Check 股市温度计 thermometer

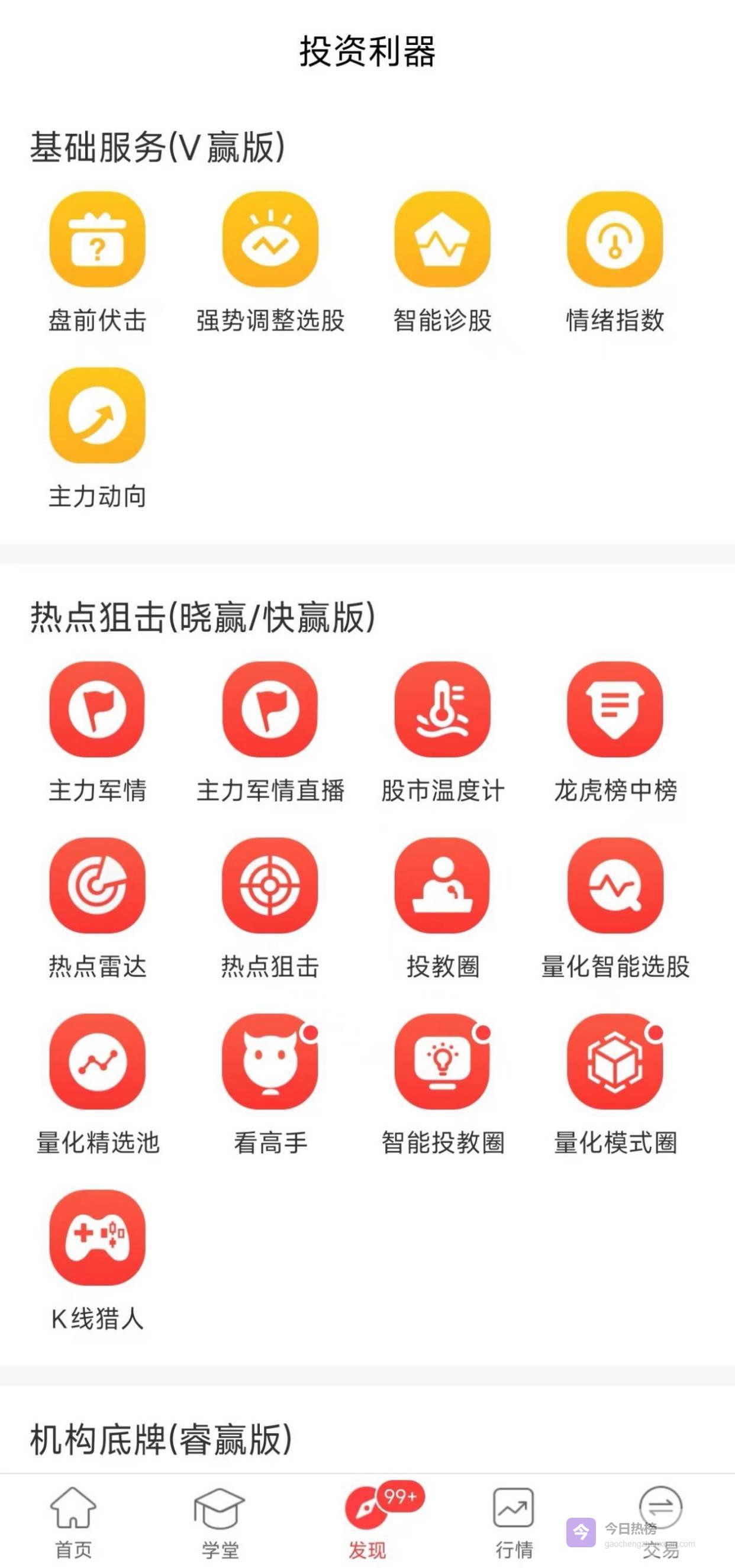pyautogui.click(x=442, y=709)
